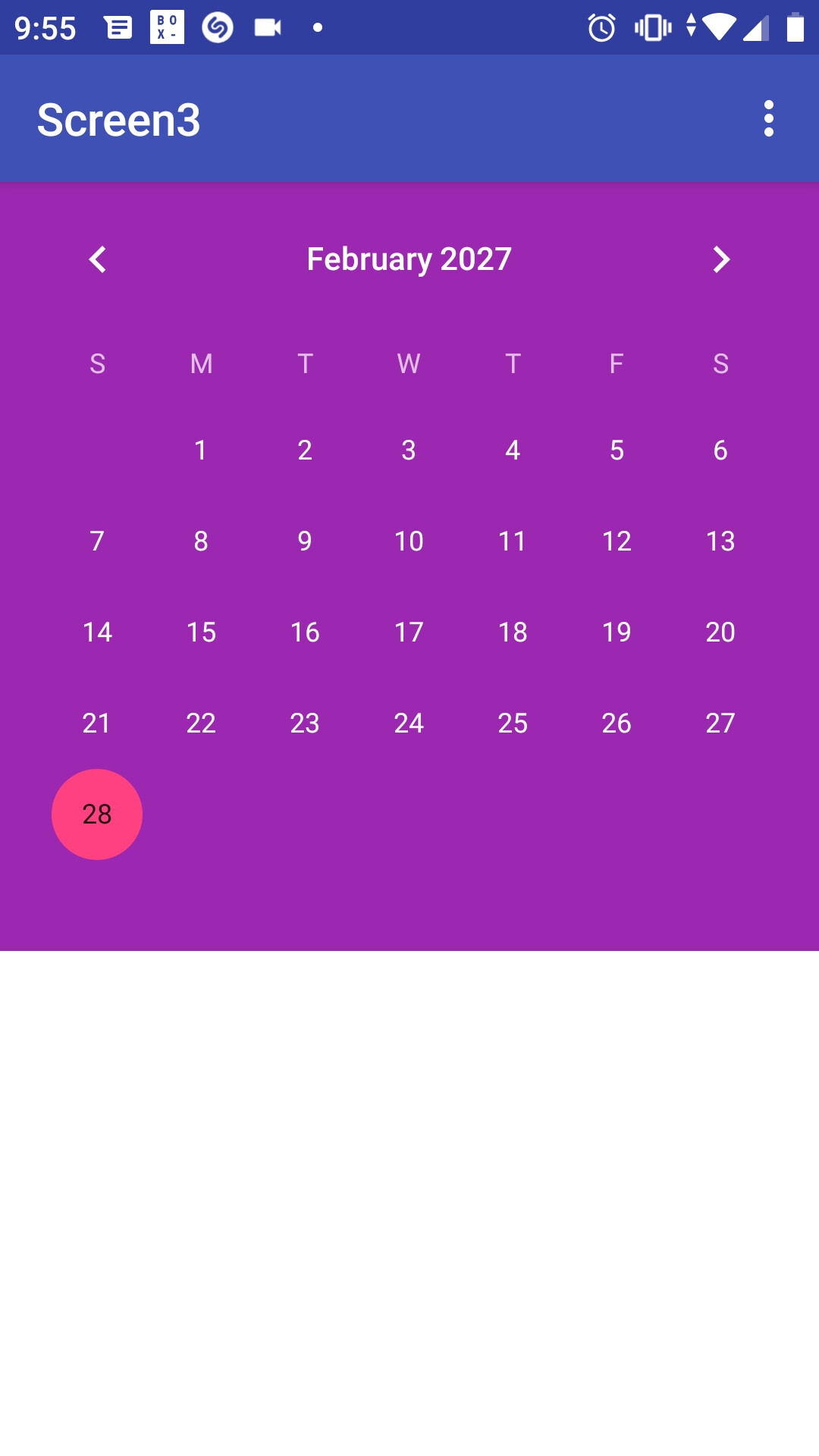Go to the previous month

(97, 259)
